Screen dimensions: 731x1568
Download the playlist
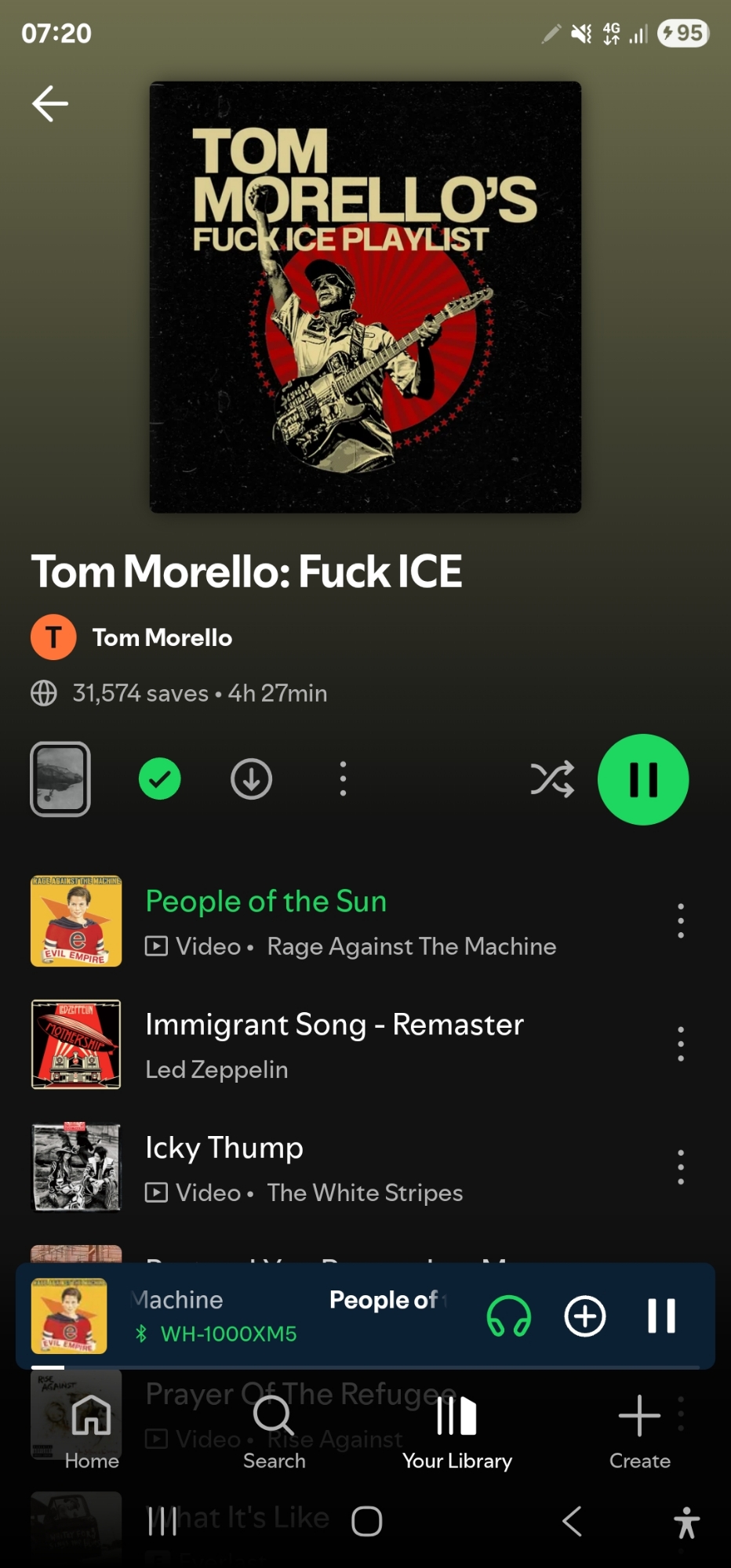[251, 779]
